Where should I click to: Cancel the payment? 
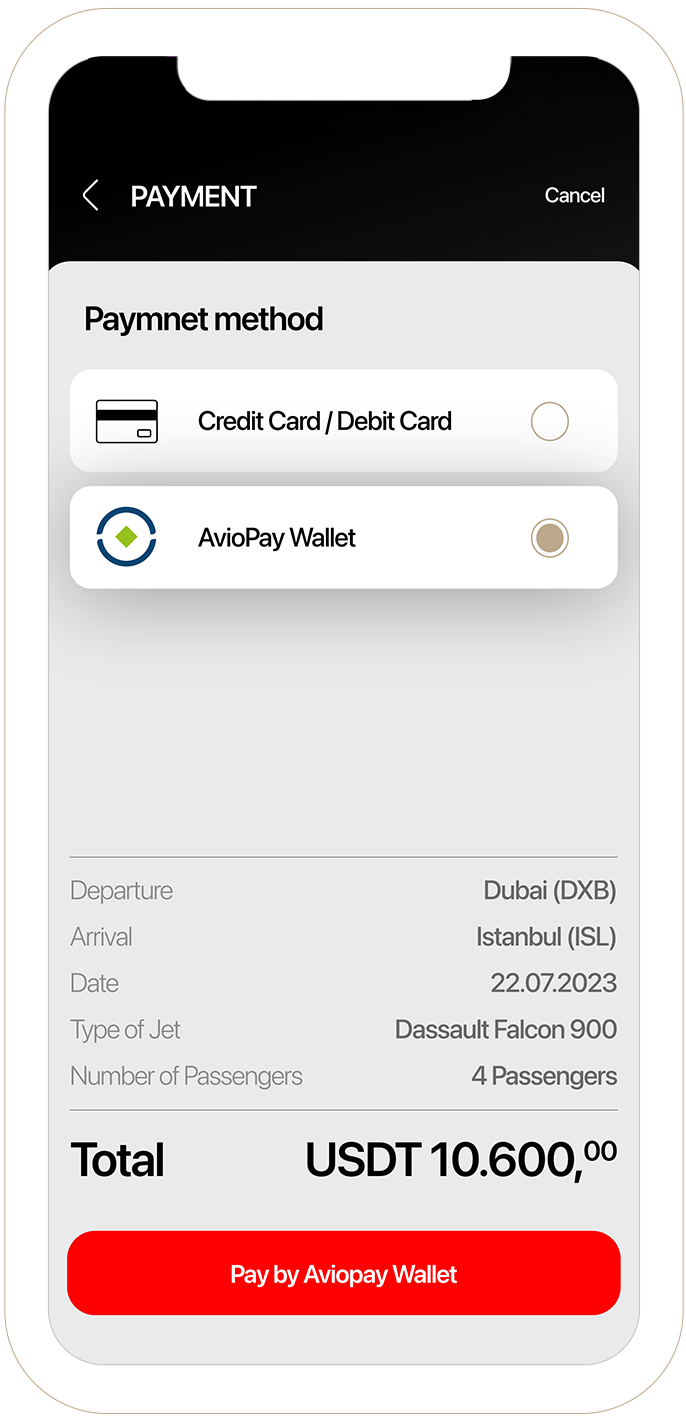tap(574, 196)
